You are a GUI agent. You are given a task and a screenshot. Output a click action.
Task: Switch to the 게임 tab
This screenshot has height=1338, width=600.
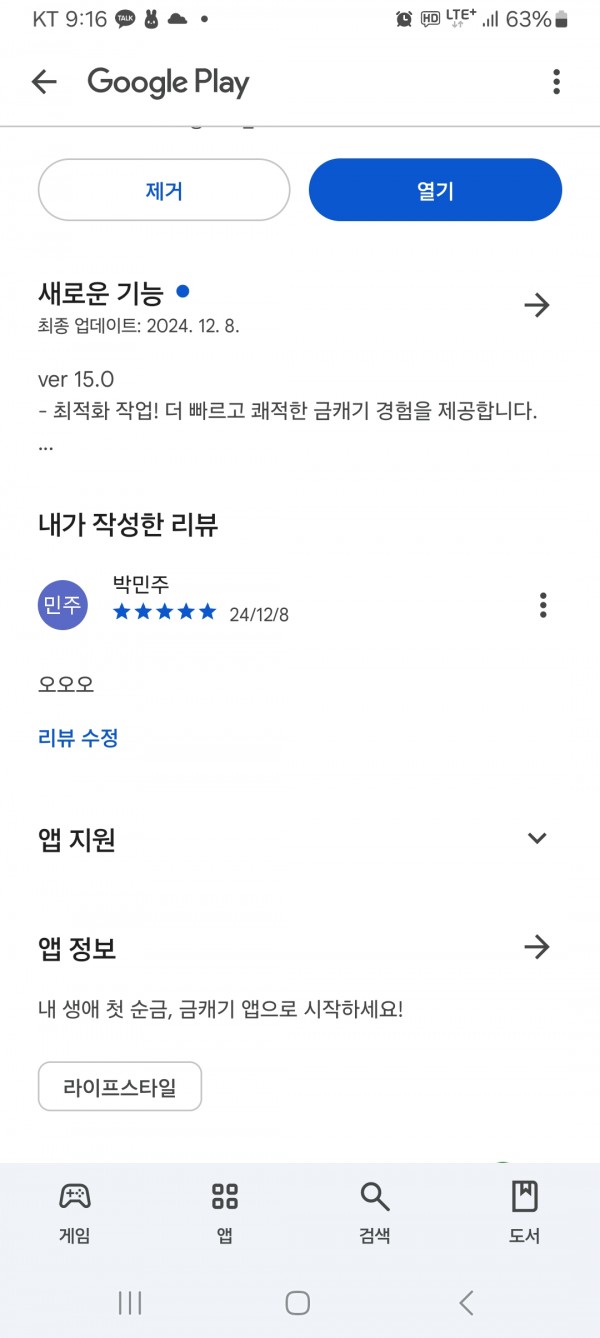pos(75,1211)
